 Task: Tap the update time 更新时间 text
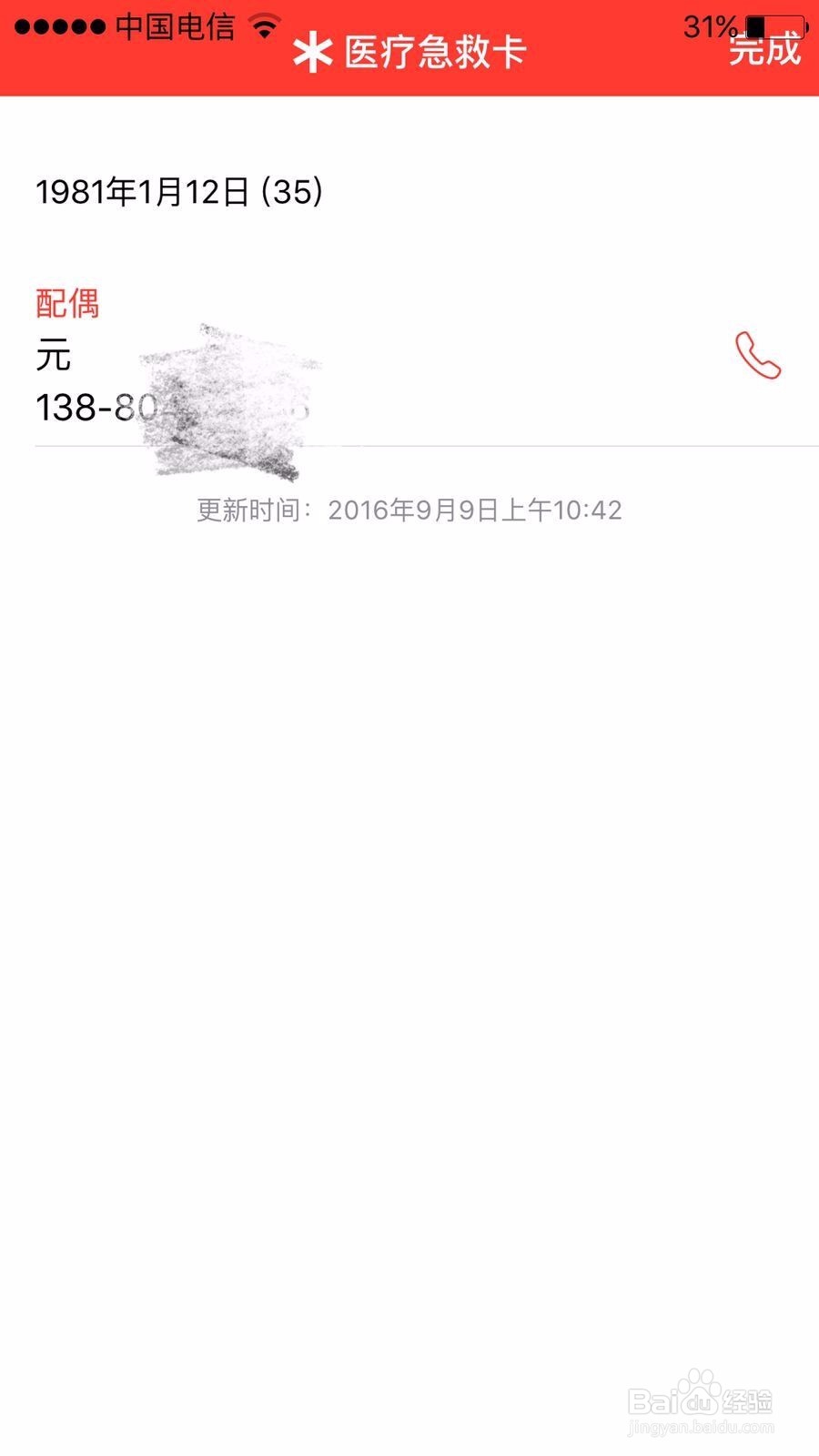click(x=250, y=511)
